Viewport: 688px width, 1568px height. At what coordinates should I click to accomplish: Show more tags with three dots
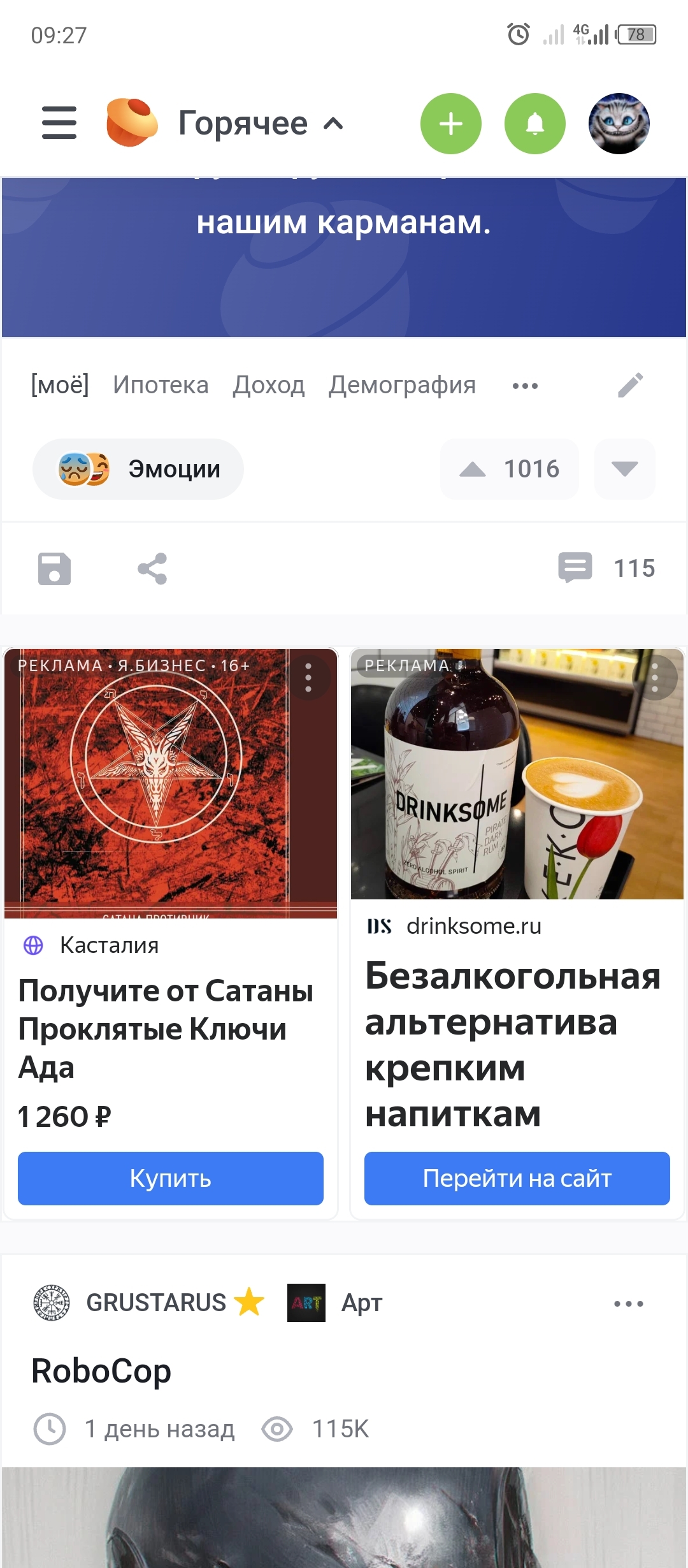(525, 386)
